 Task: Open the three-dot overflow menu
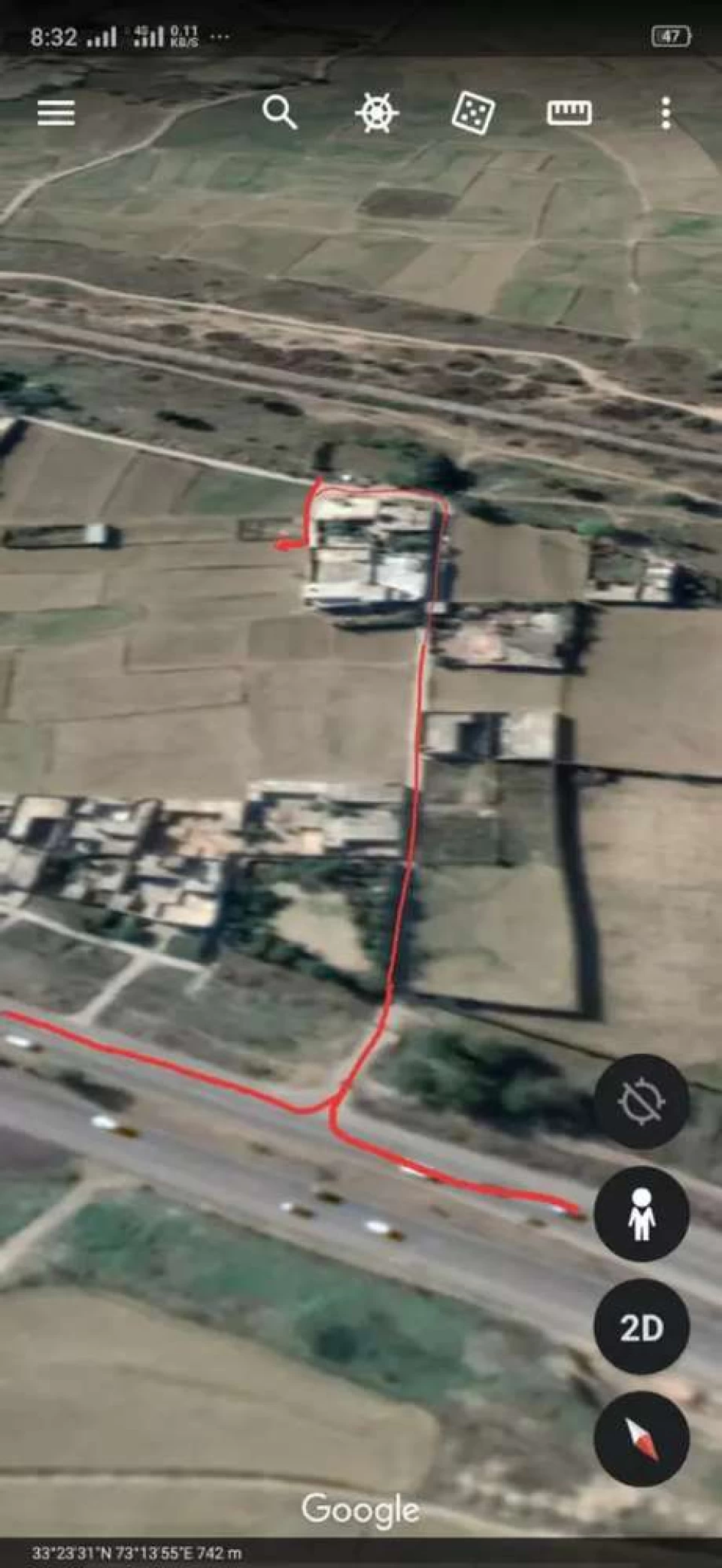tap(666, 113)
